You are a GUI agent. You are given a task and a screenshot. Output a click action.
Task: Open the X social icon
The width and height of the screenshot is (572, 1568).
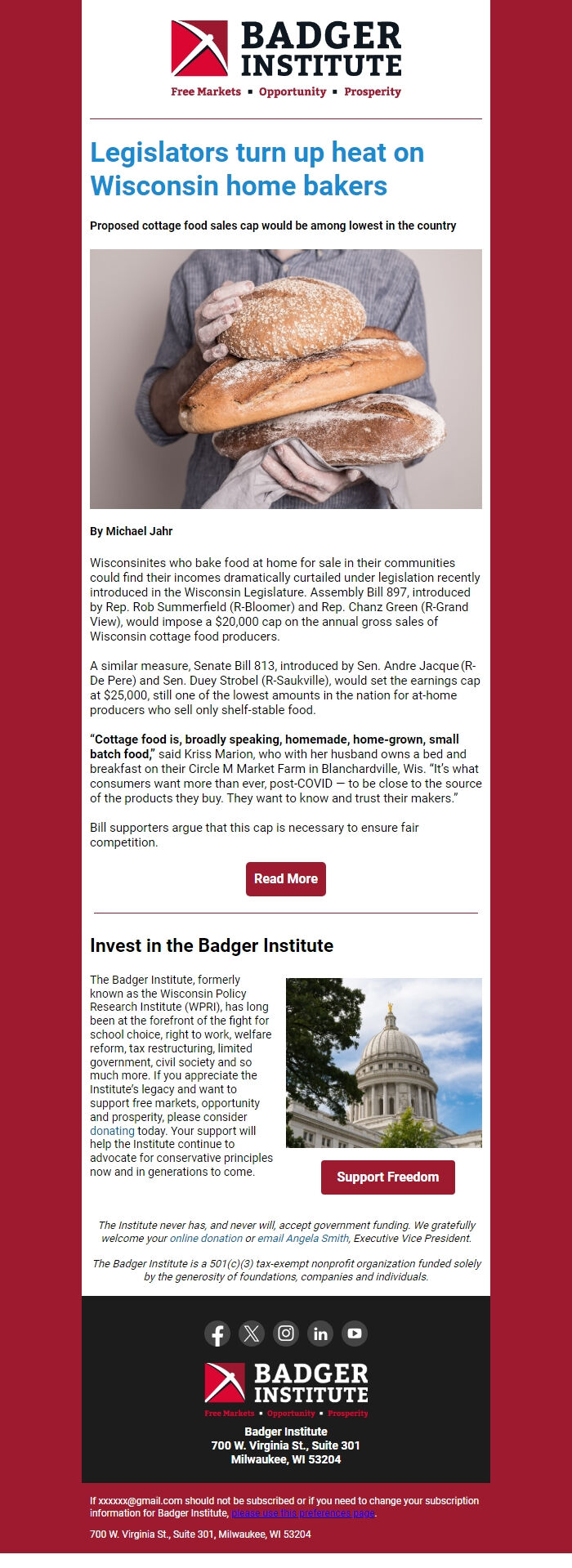tap(252, 1334)
